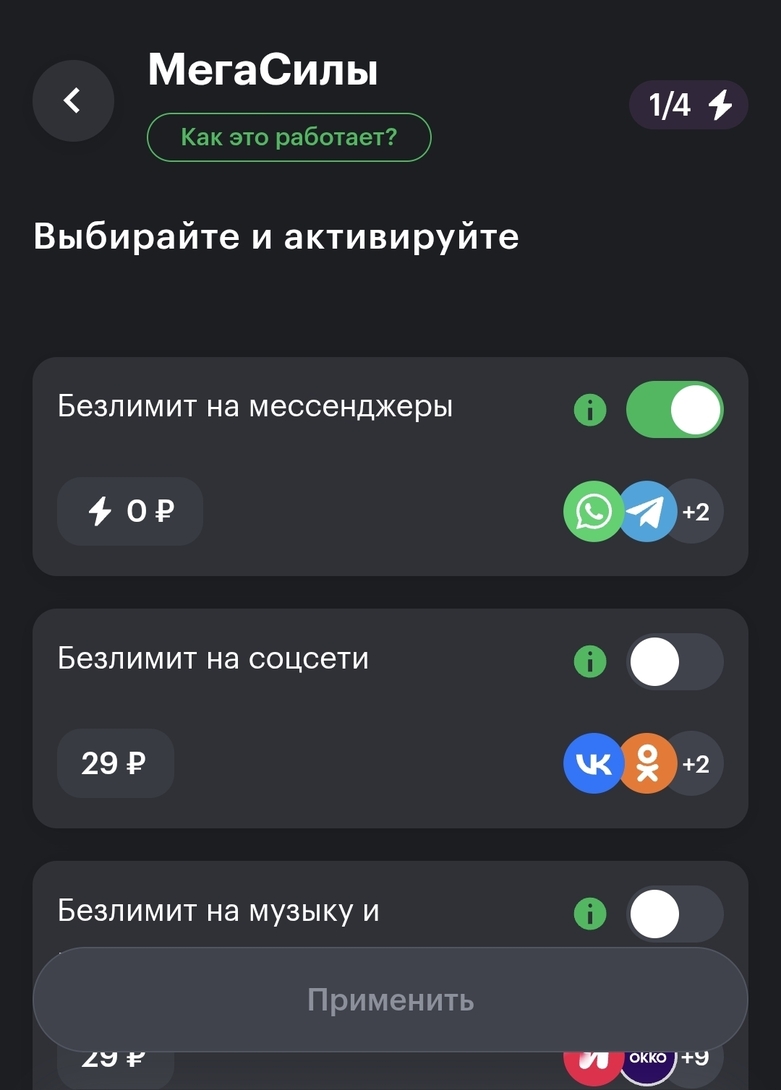Expand hidden messenger apps via +2 badge
Screen dimensions: 781x1090
coord(694,511)
